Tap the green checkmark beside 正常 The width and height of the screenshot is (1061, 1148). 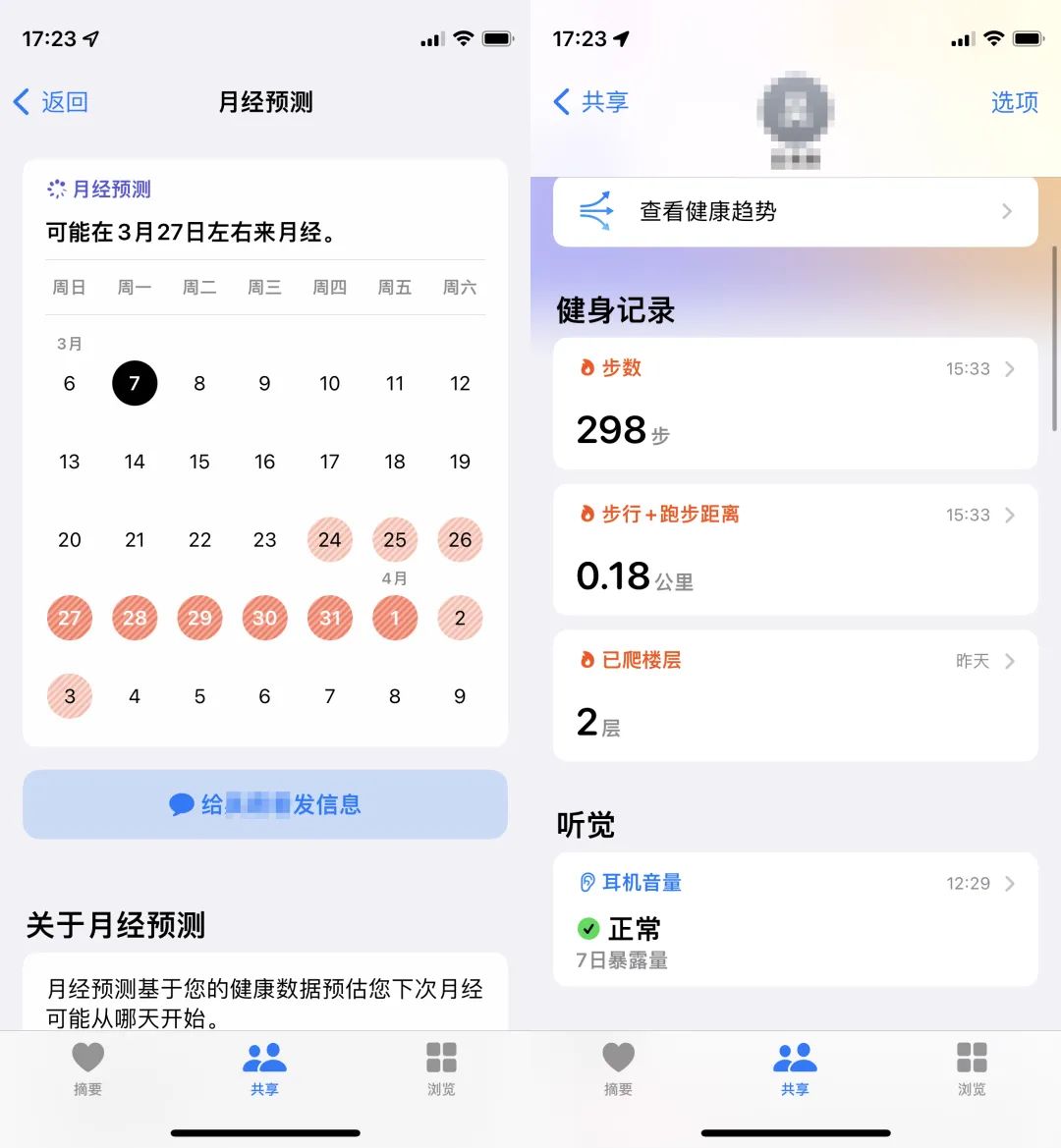tap(590, 929)
